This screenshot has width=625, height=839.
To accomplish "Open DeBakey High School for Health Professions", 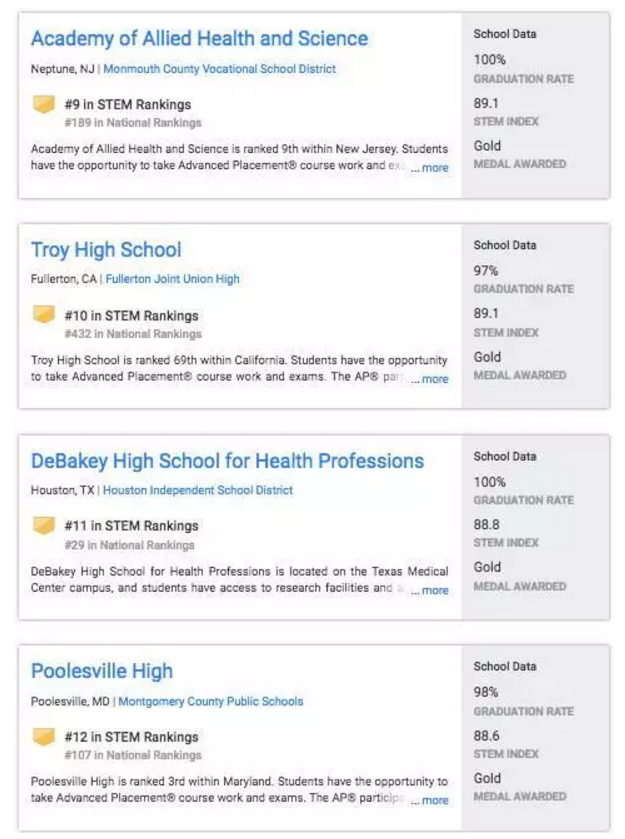I will tap(227, 461).
